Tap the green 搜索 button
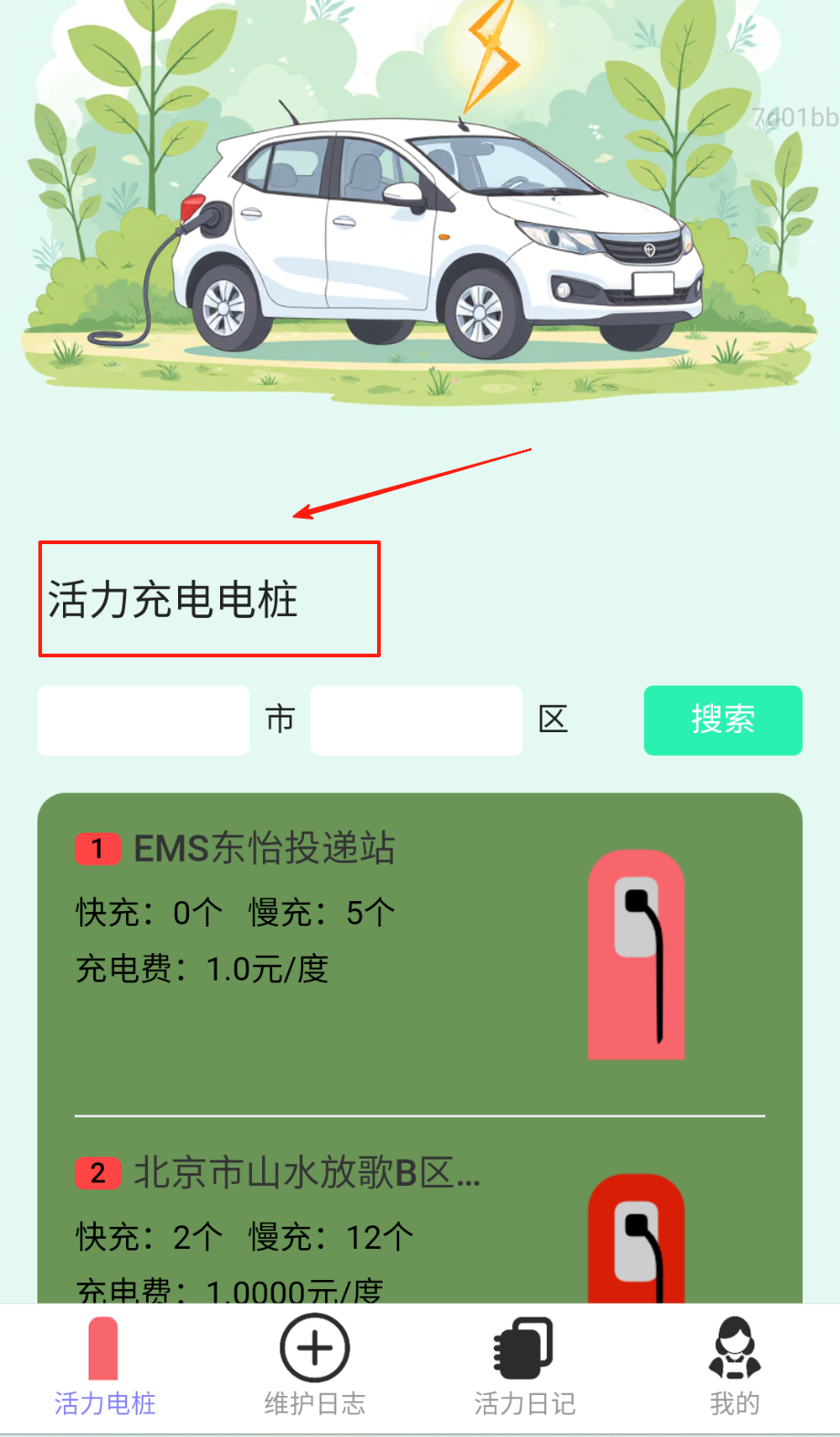The width and height of the screenshot is (840, 1437). click(722, 720)
